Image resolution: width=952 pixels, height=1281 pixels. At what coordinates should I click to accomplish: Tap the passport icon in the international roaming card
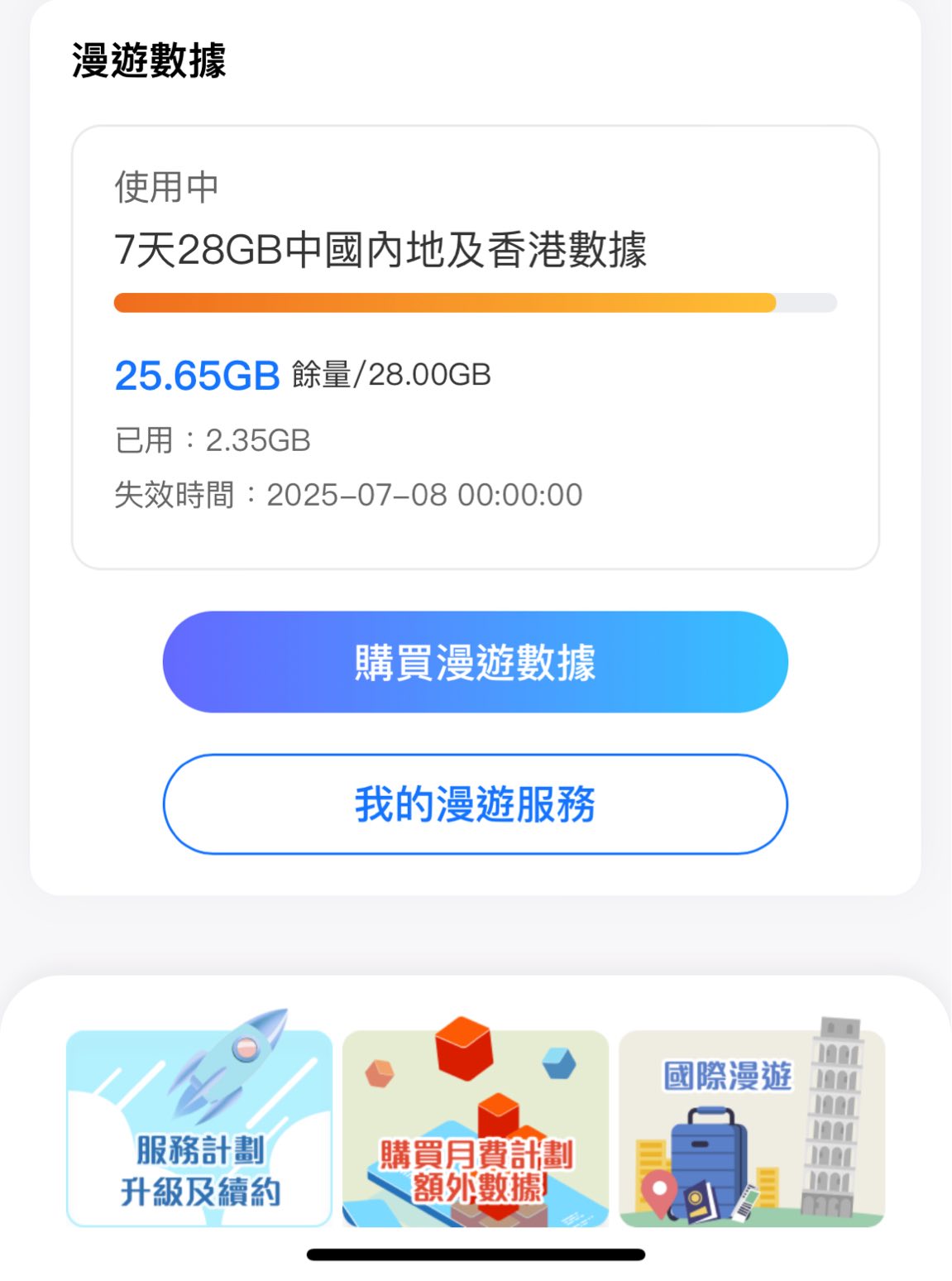pos(700,1202)
